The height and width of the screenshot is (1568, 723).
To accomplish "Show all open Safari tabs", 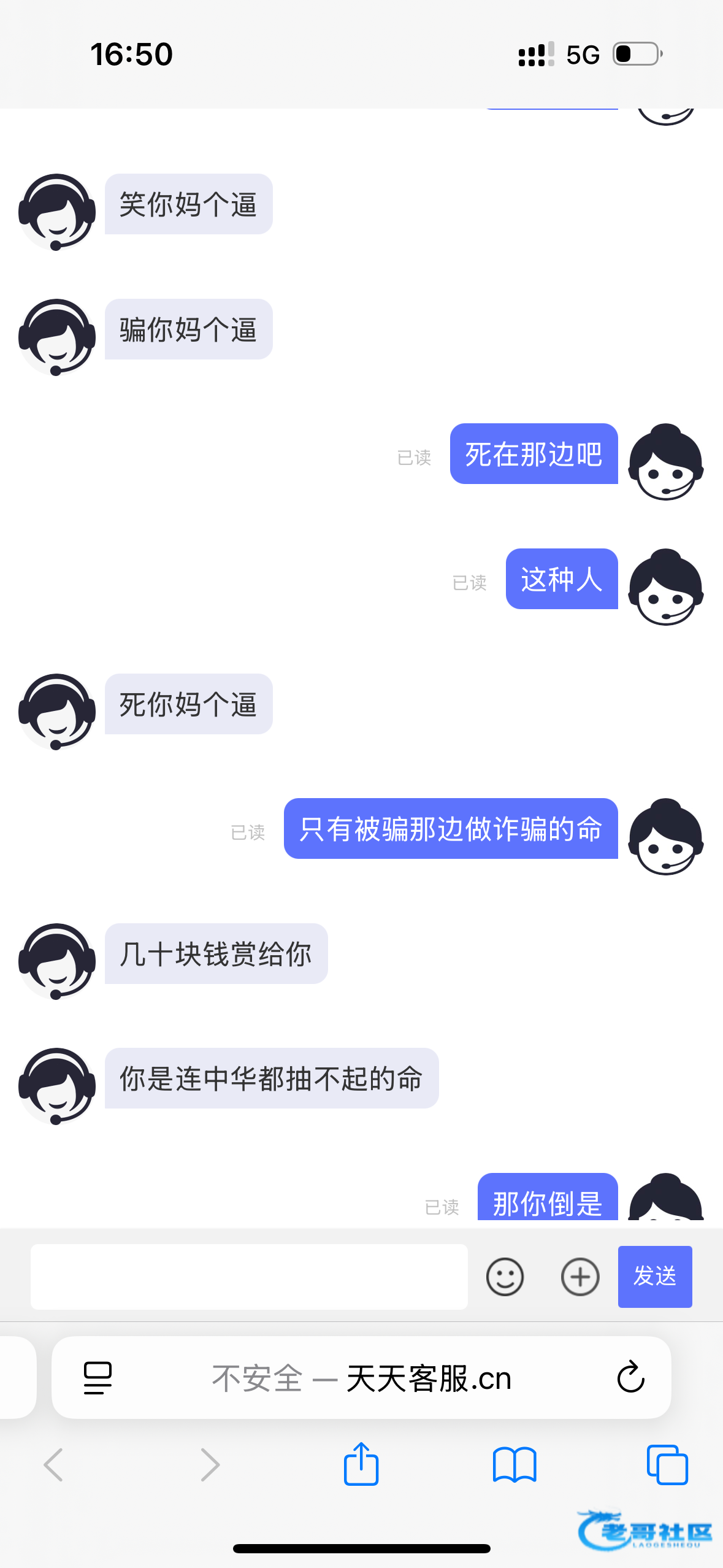I will tap(667, 1465).
